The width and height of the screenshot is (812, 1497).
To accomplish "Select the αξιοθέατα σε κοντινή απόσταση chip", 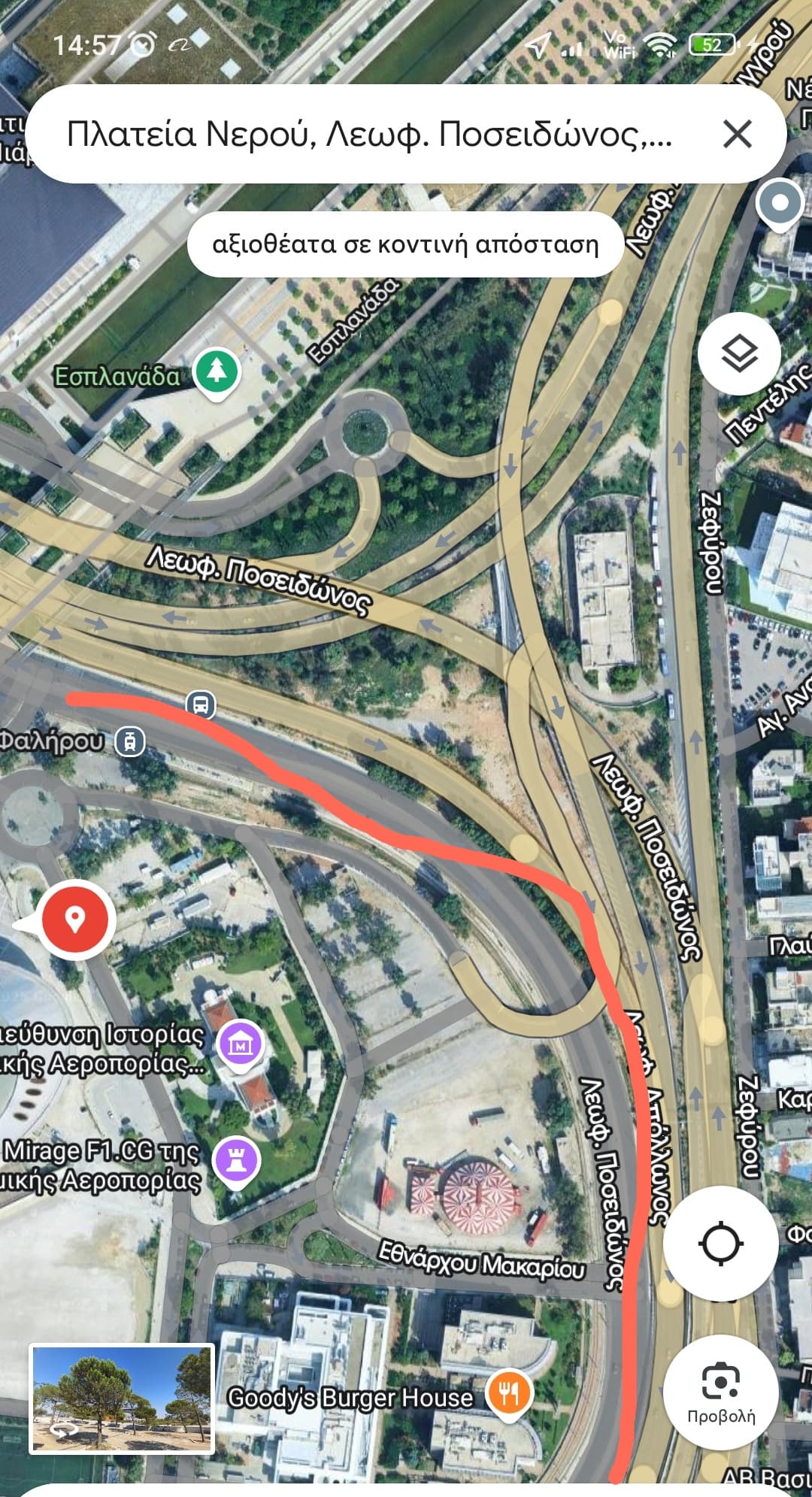I will click(405, 244).
